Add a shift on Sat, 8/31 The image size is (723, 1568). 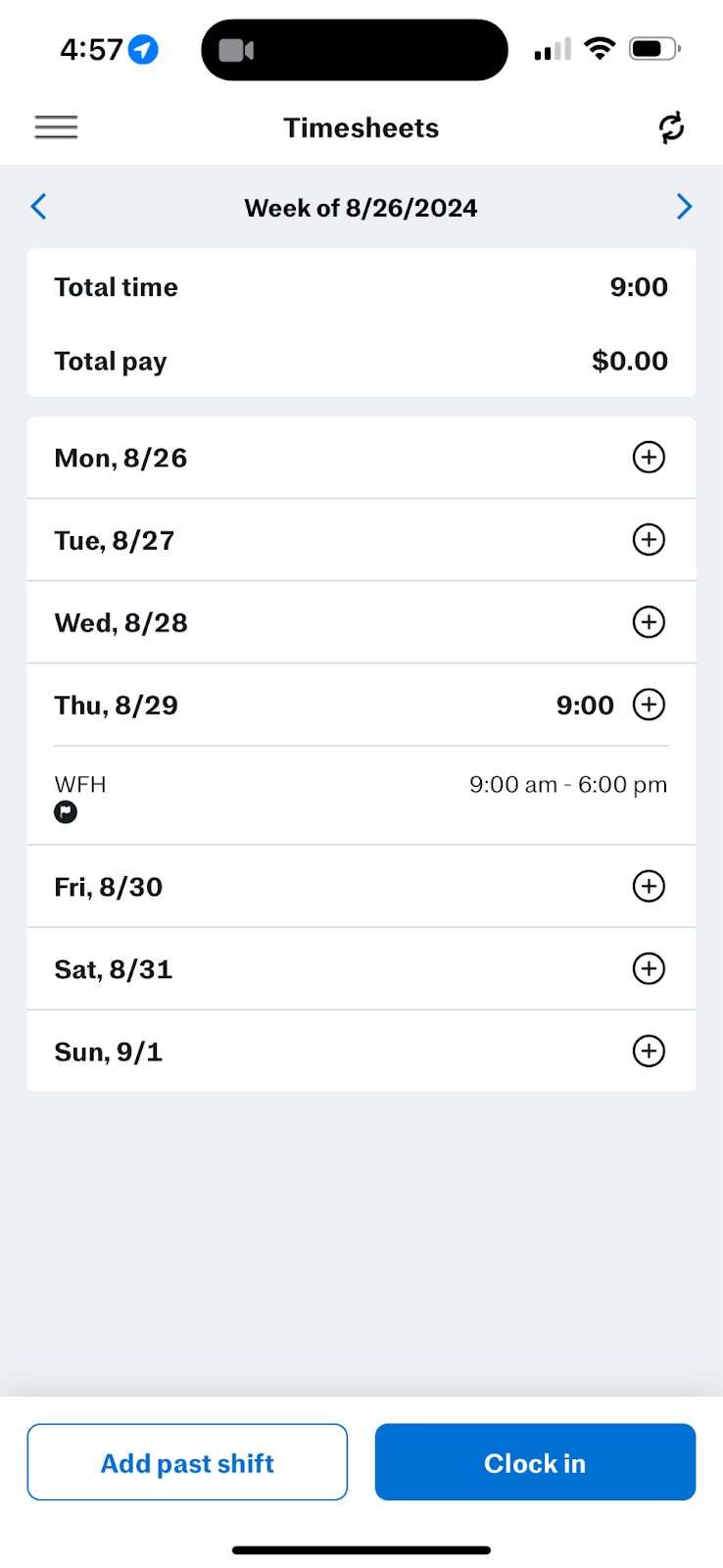(x=649, y=968)
